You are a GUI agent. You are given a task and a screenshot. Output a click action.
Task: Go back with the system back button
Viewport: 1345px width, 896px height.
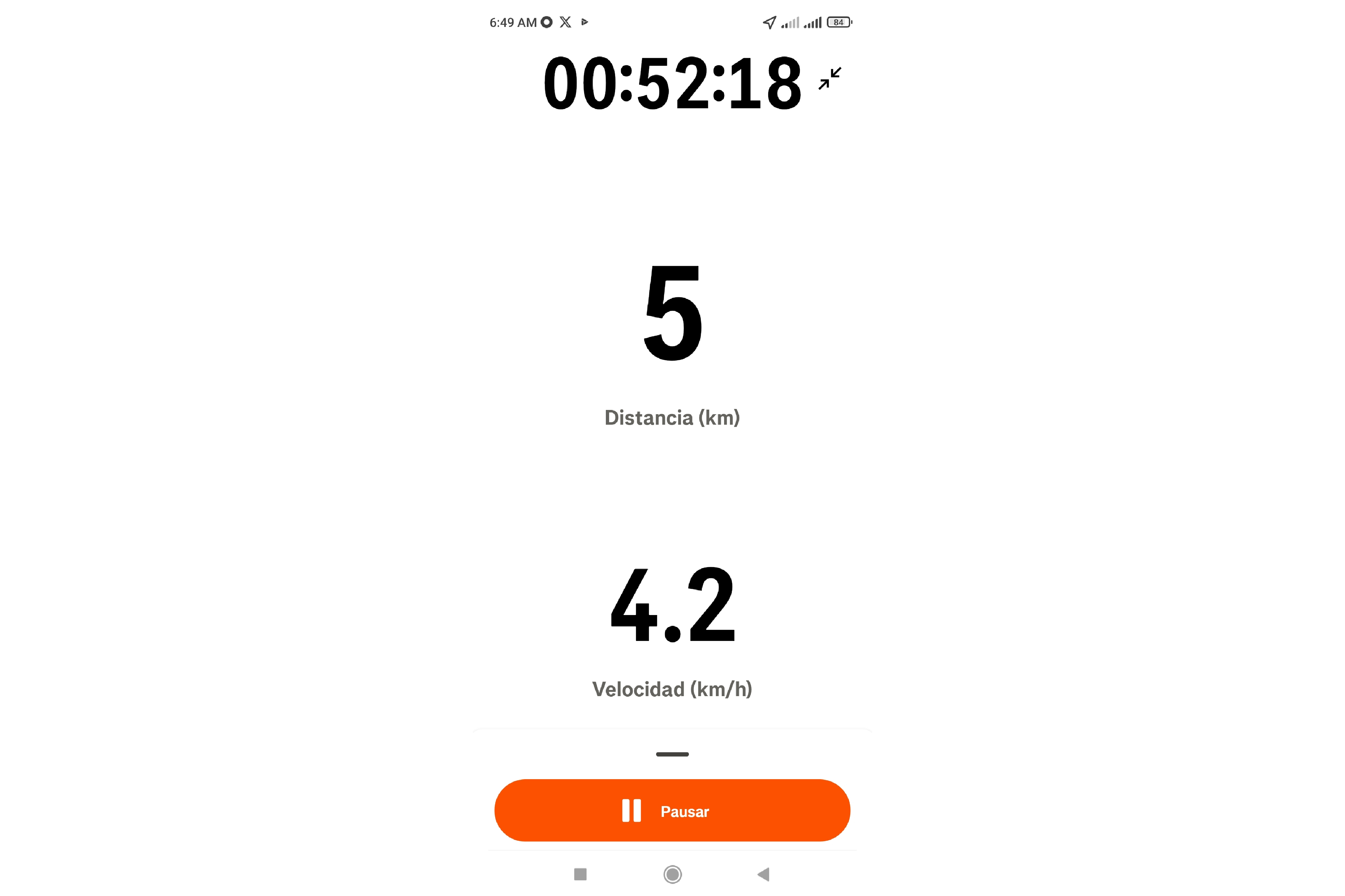pyautogui.click(x=764, y=874)
